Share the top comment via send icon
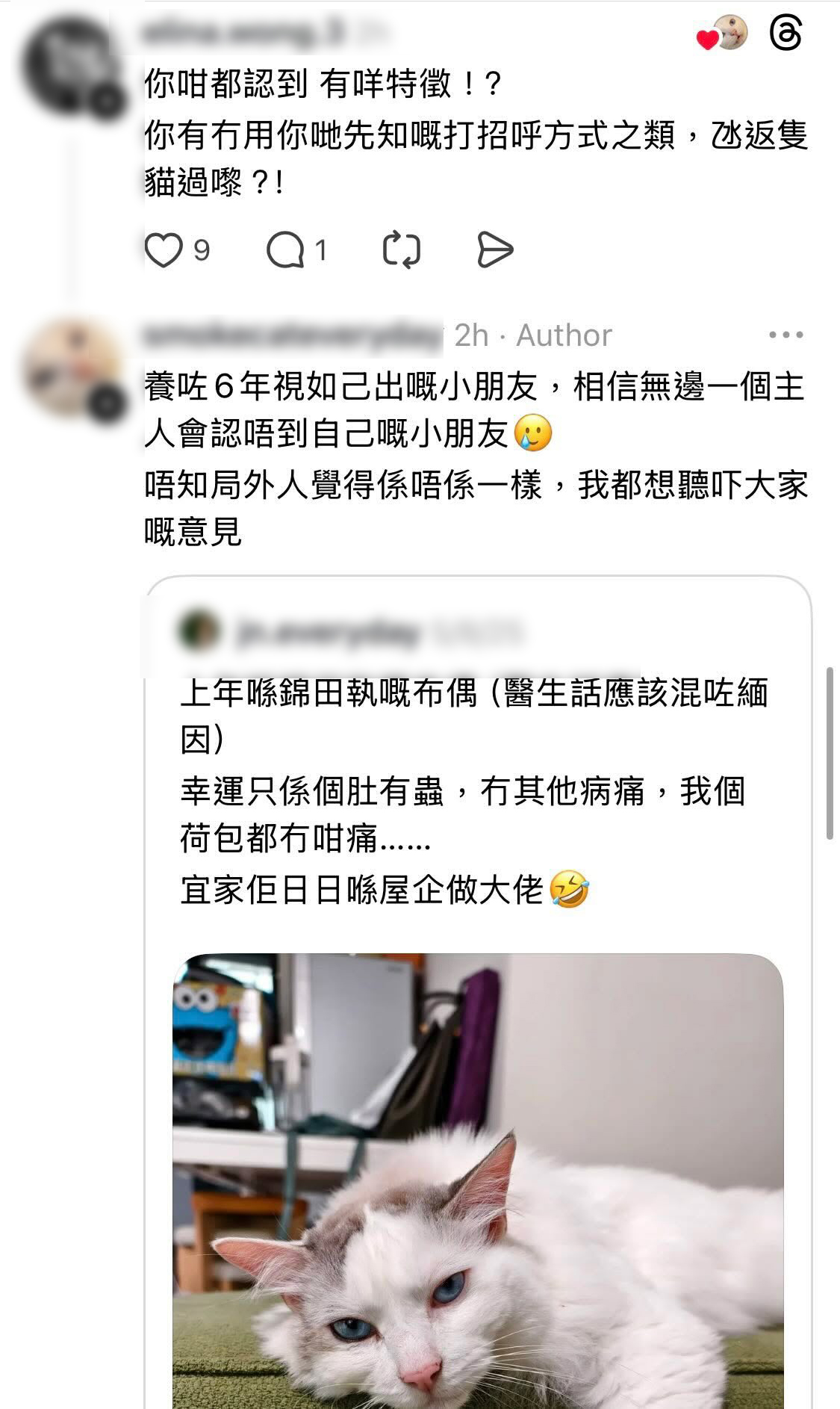 (494, 250)
